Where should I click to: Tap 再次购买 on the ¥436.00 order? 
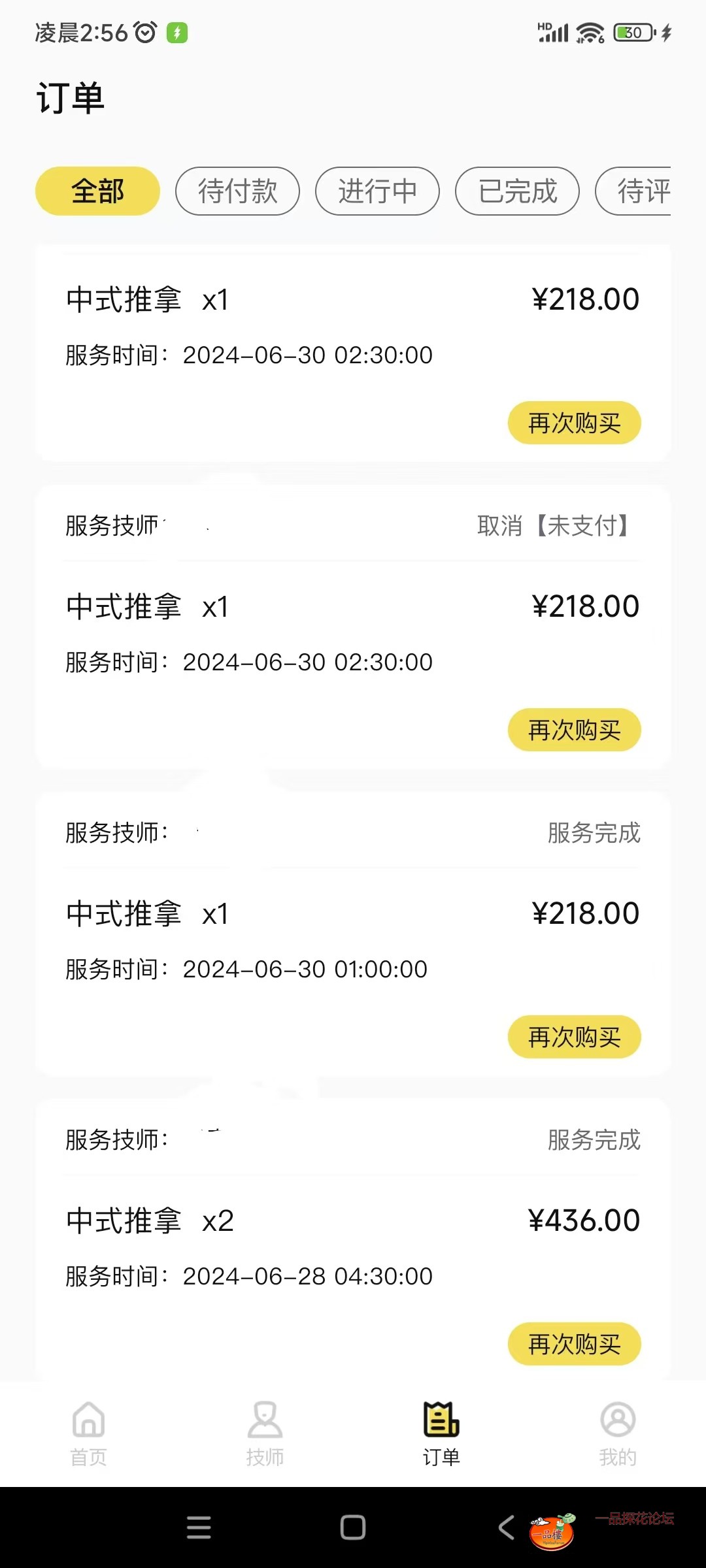tap(573, 1343)
